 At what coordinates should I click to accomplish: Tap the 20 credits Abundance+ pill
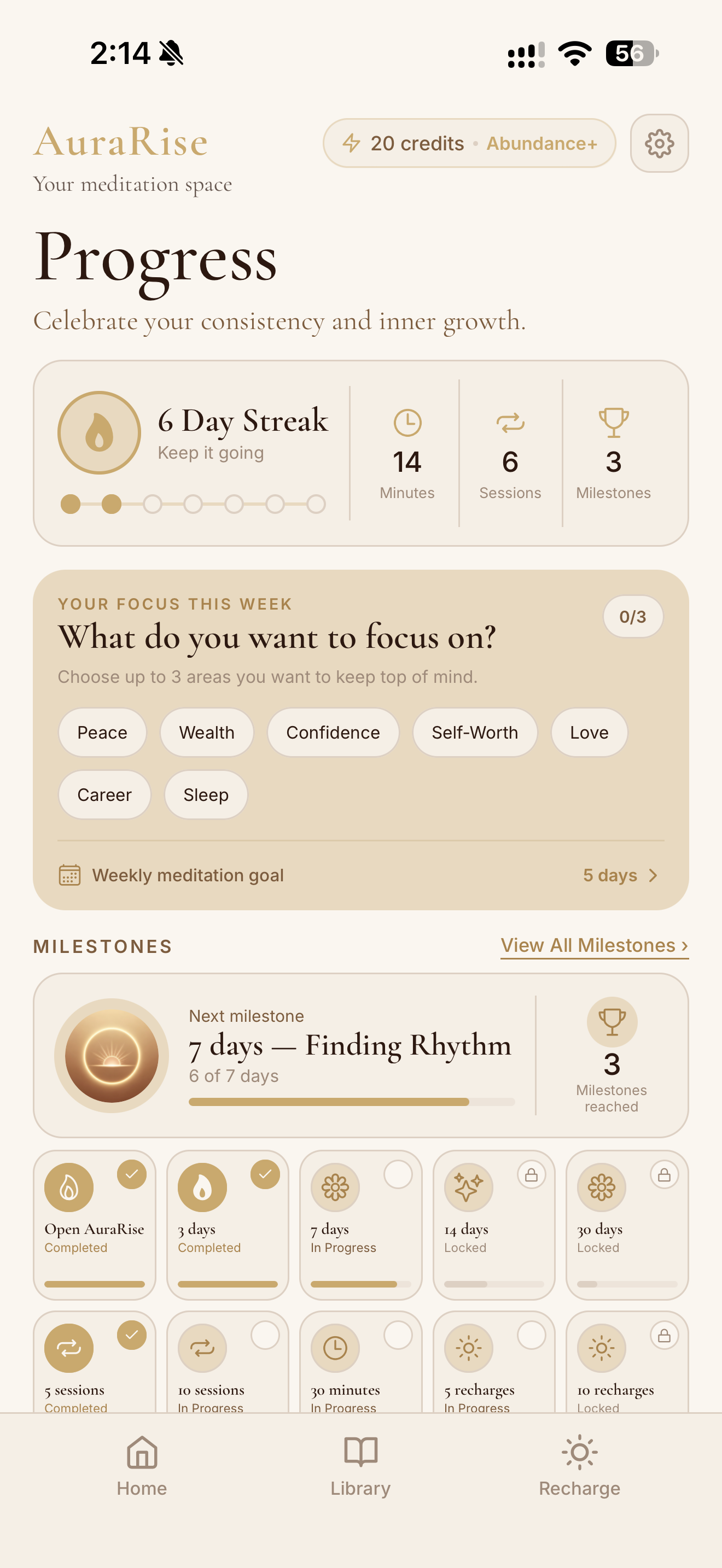click(x=469, y=144)
